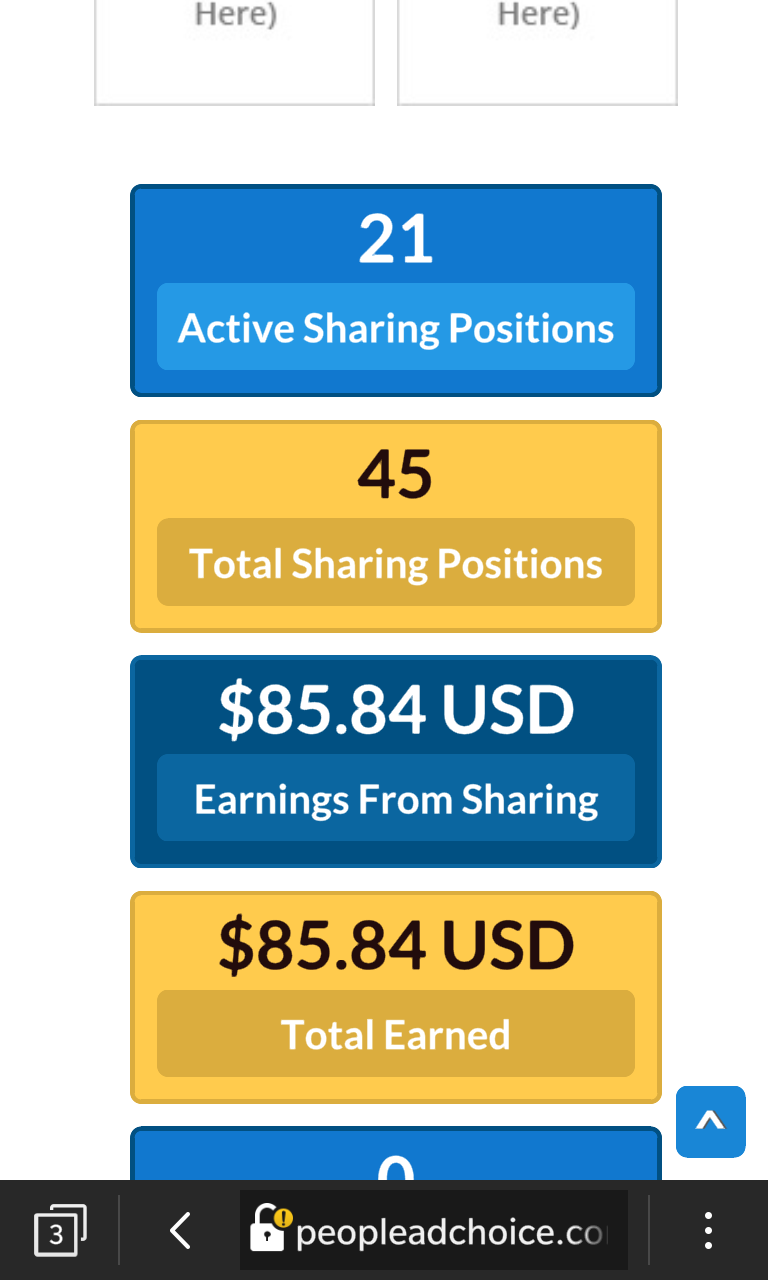Image resolution: width=768 pixels, height=1280 pixels.
Task: Jump back to top of page
Action: [x=710, y=1122]
